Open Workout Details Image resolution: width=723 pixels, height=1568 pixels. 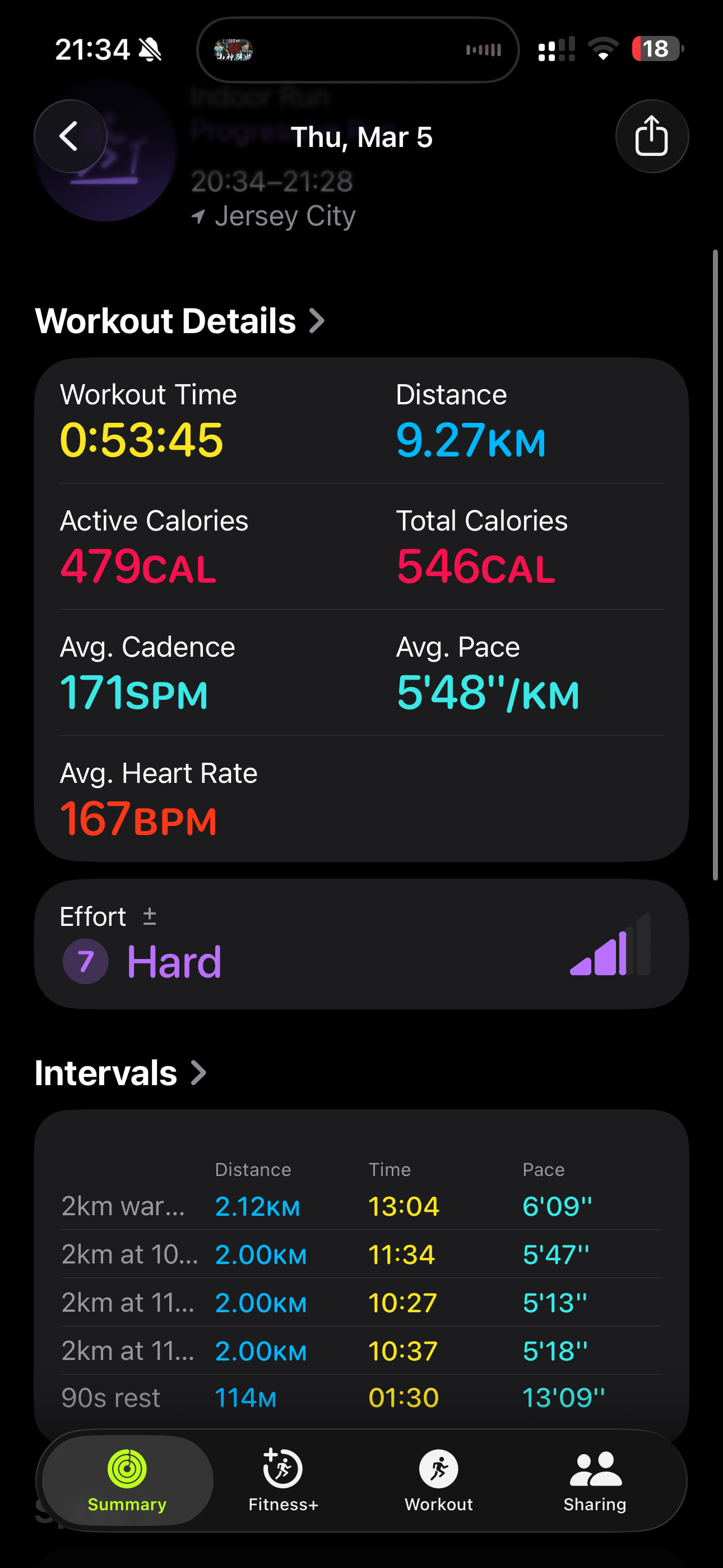[x=179, y=321]
